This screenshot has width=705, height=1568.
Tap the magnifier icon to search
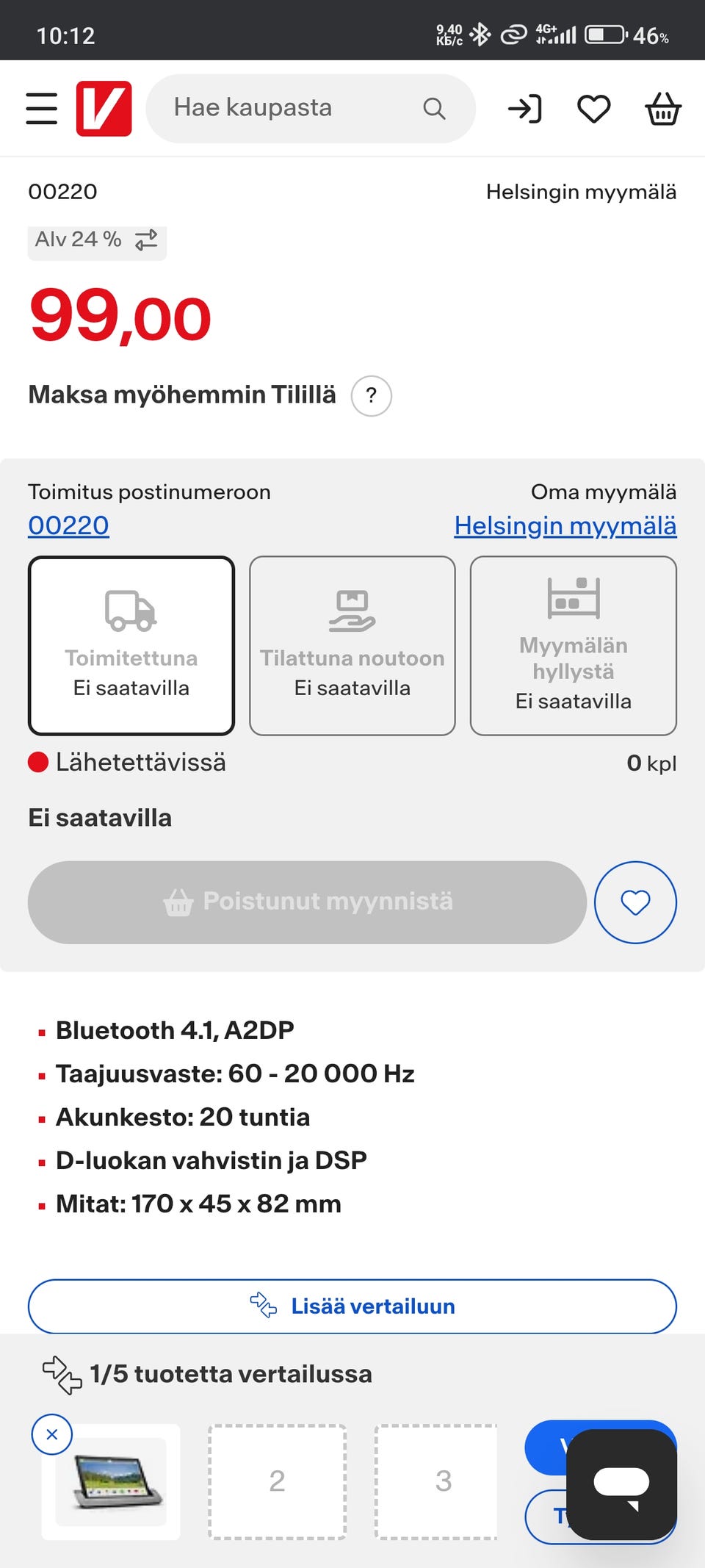click(435, 108)
